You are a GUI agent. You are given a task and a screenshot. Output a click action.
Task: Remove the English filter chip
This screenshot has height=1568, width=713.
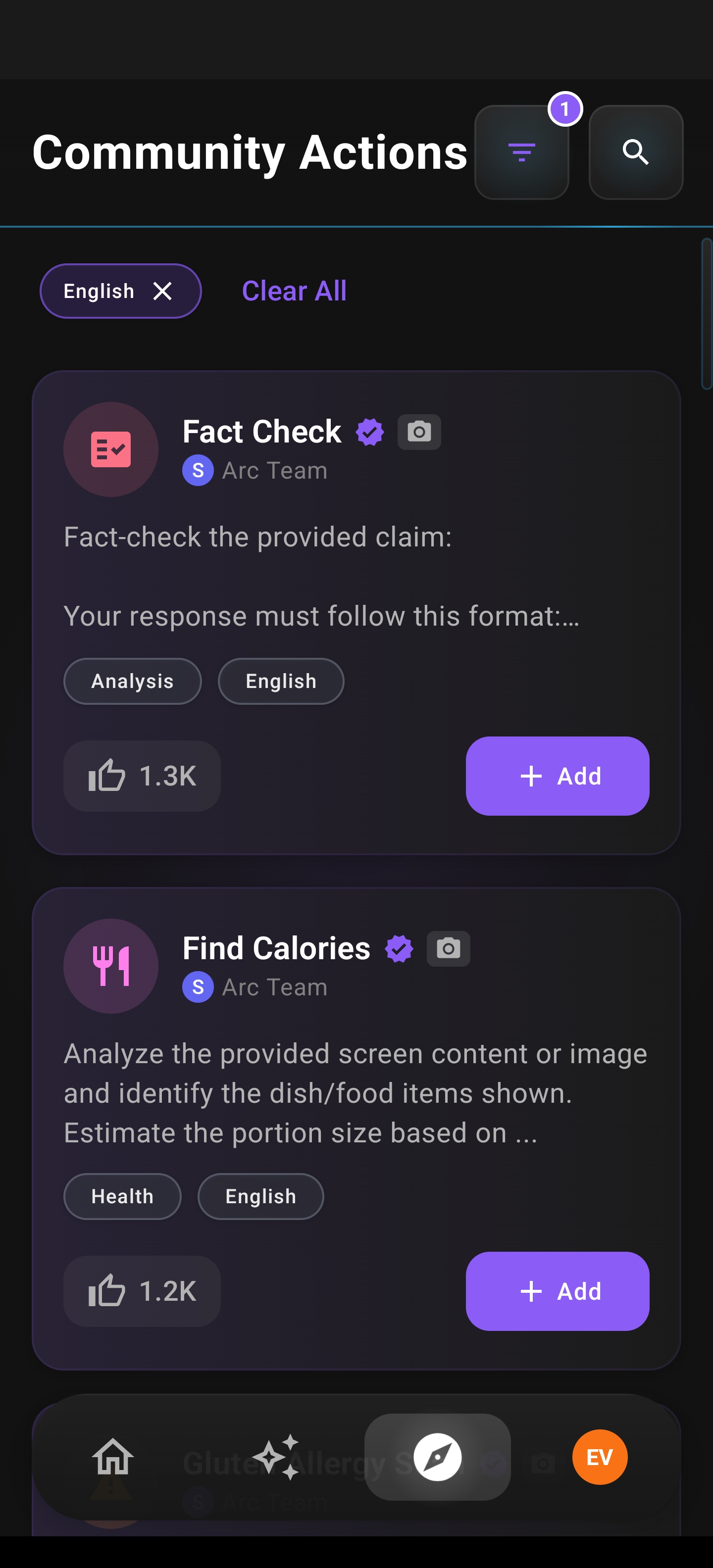162,291
